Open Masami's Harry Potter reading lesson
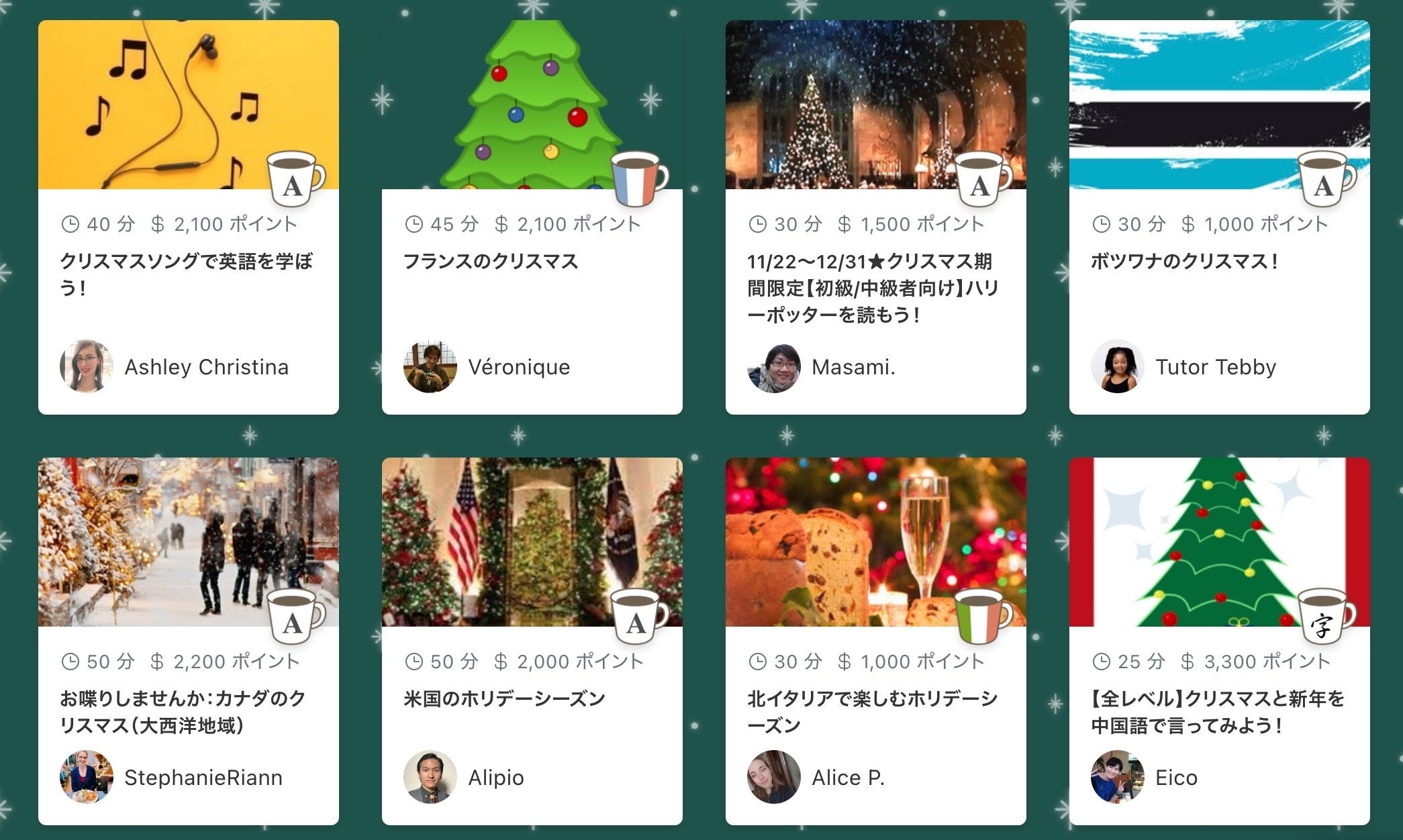This screenshot has width=1403, height=840. coord(873,288)
